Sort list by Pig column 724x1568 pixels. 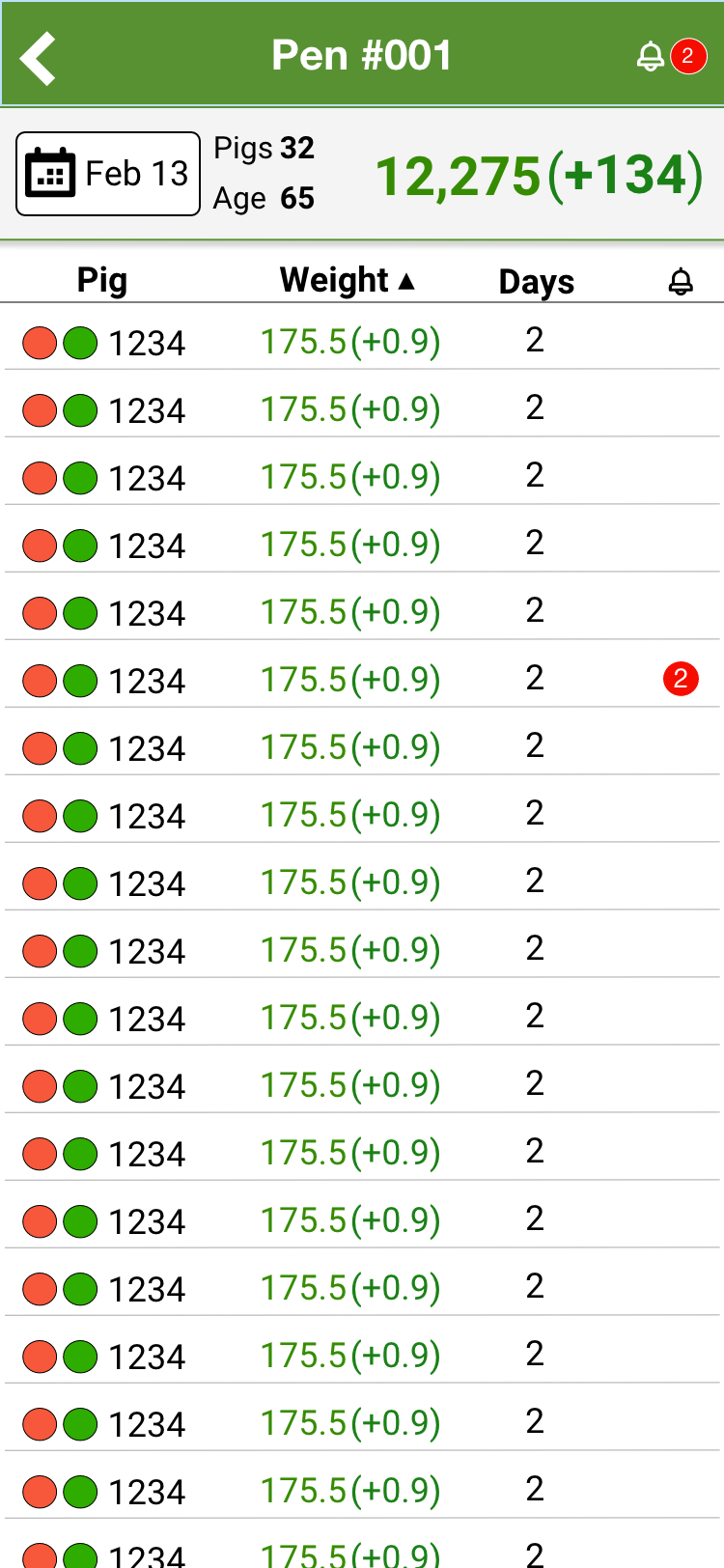[x=102, y=280]
